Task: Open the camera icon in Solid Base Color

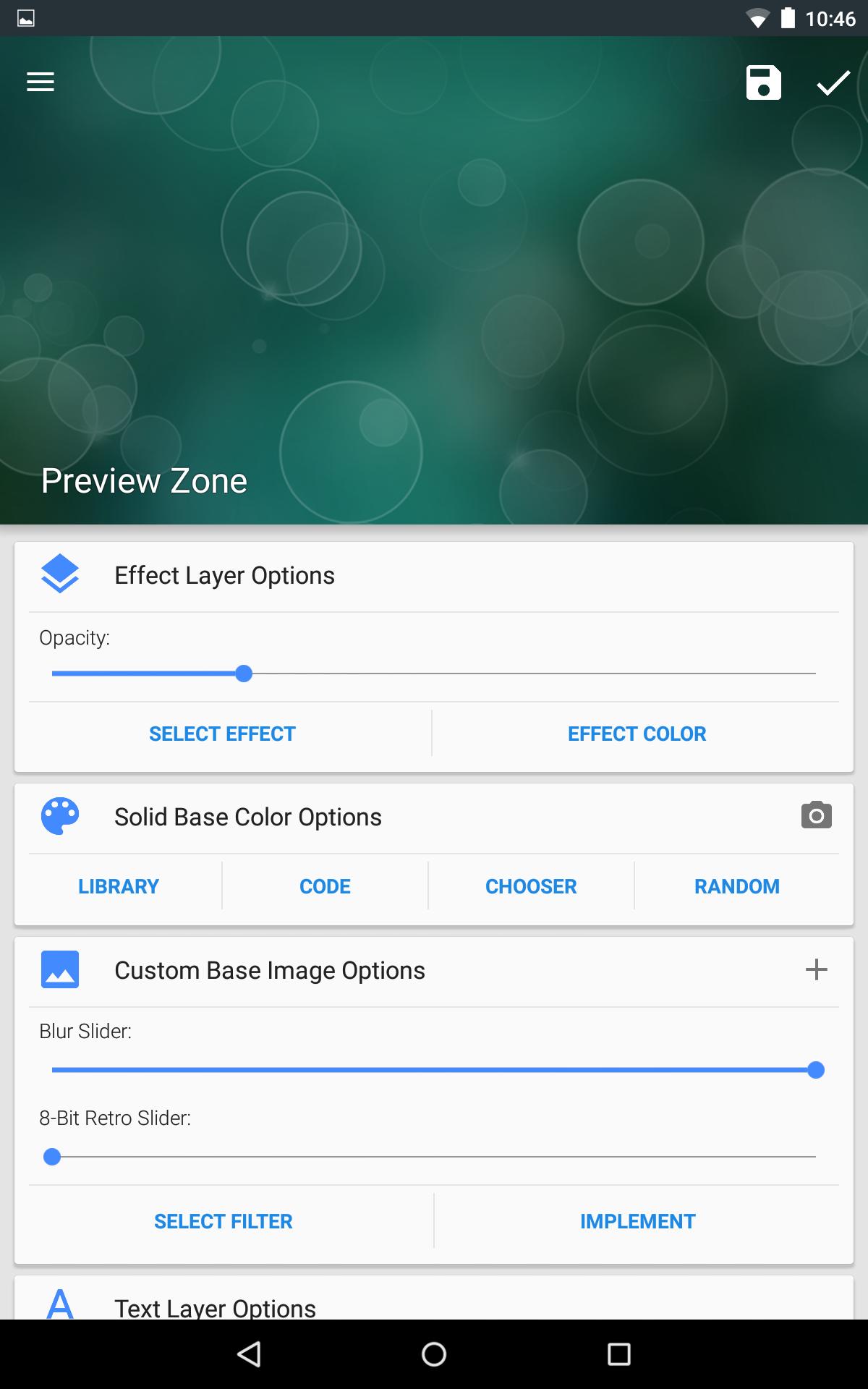Action: (x=816, y=816)
